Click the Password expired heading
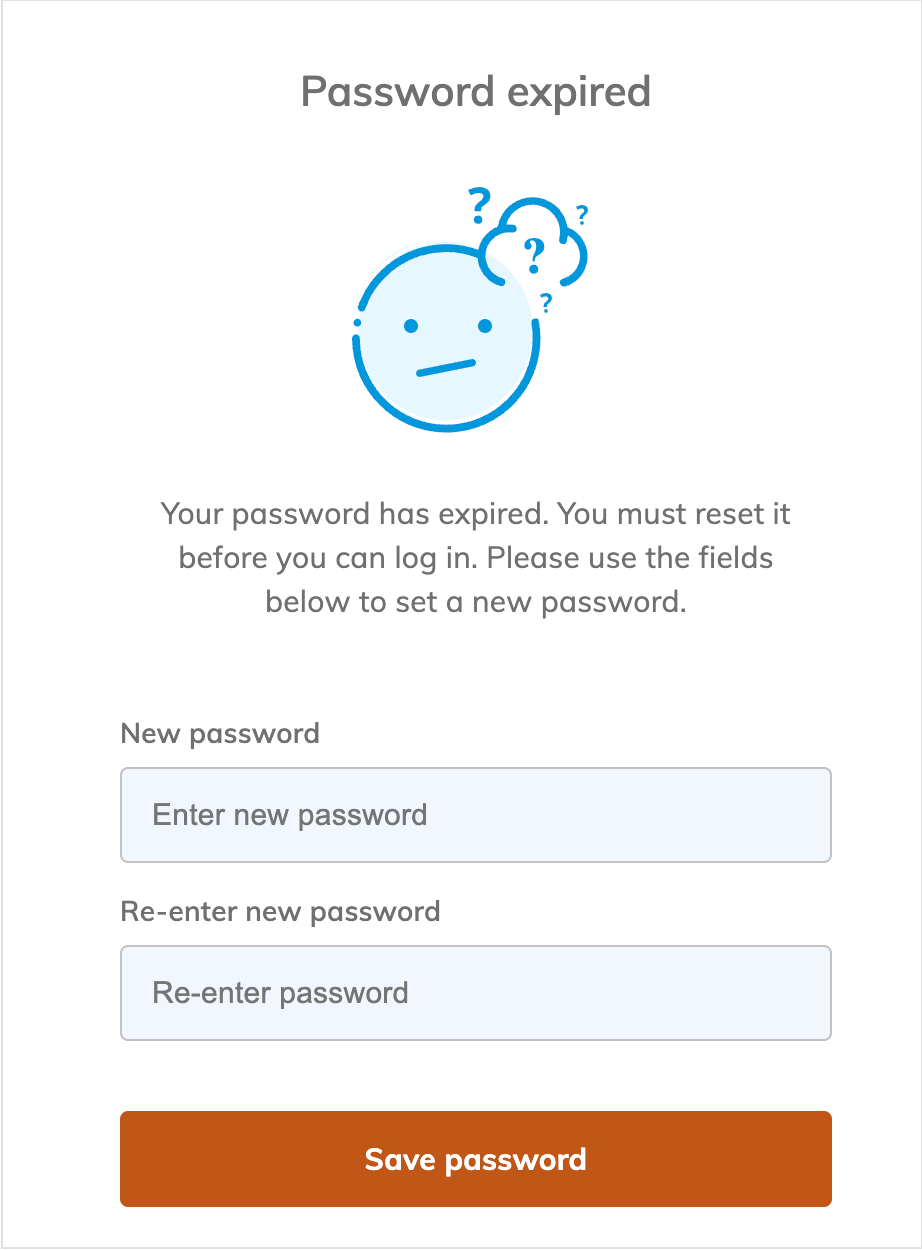 tap(475, 91)
